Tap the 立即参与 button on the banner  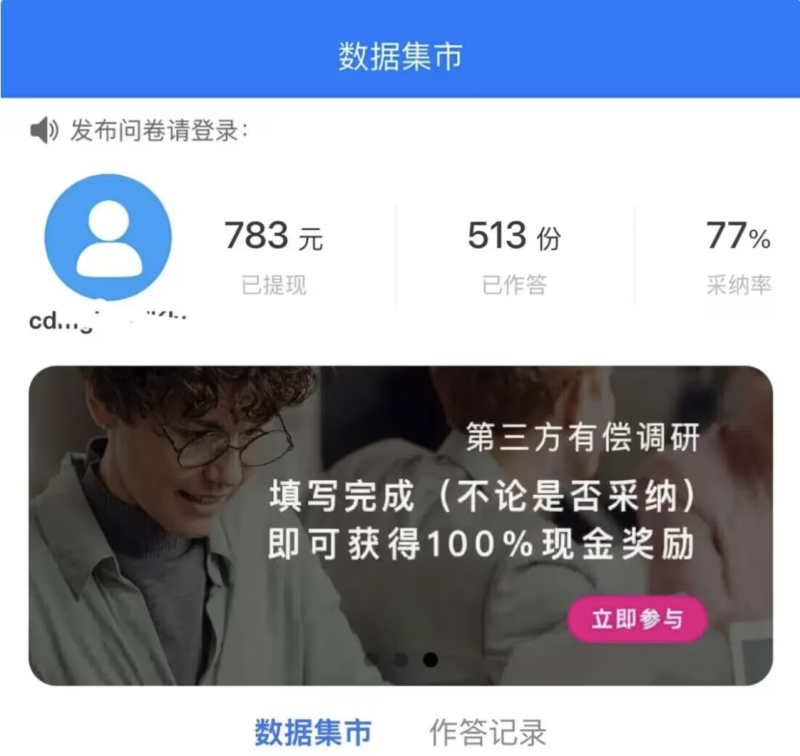(637, 619)
